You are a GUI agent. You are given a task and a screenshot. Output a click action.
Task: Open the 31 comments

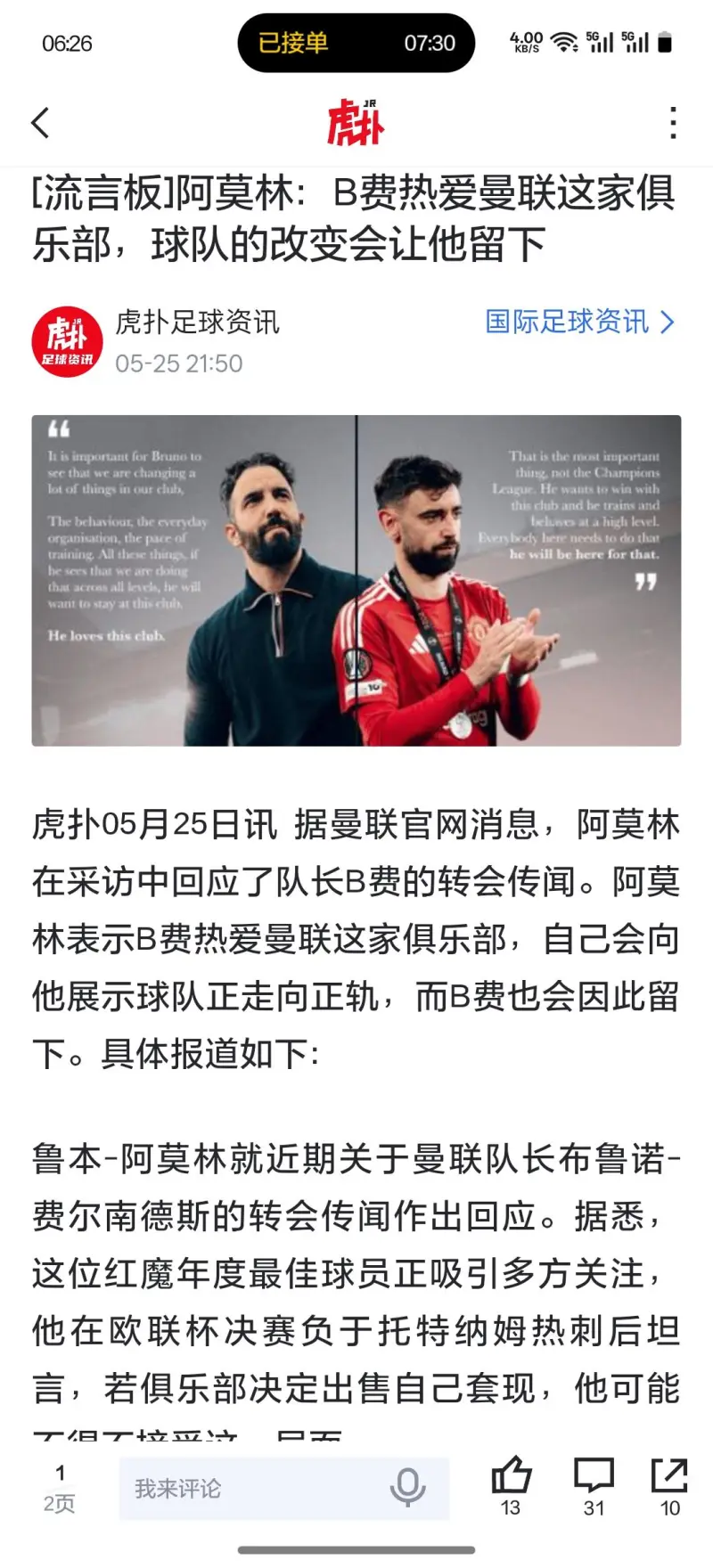[x=594, y=1478]
